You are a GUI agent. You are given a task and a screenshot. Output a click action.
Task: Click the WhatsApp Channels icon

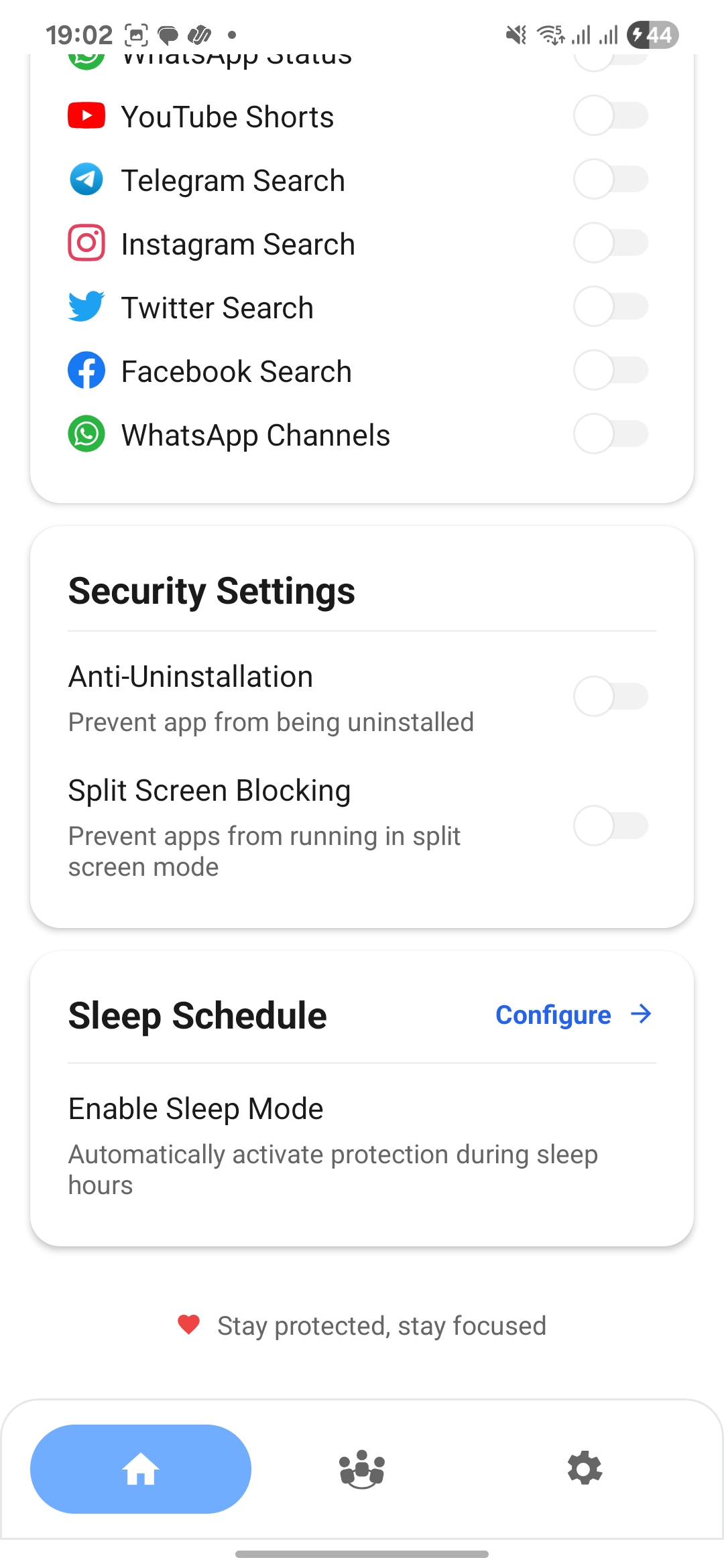[x=86, y=434]
